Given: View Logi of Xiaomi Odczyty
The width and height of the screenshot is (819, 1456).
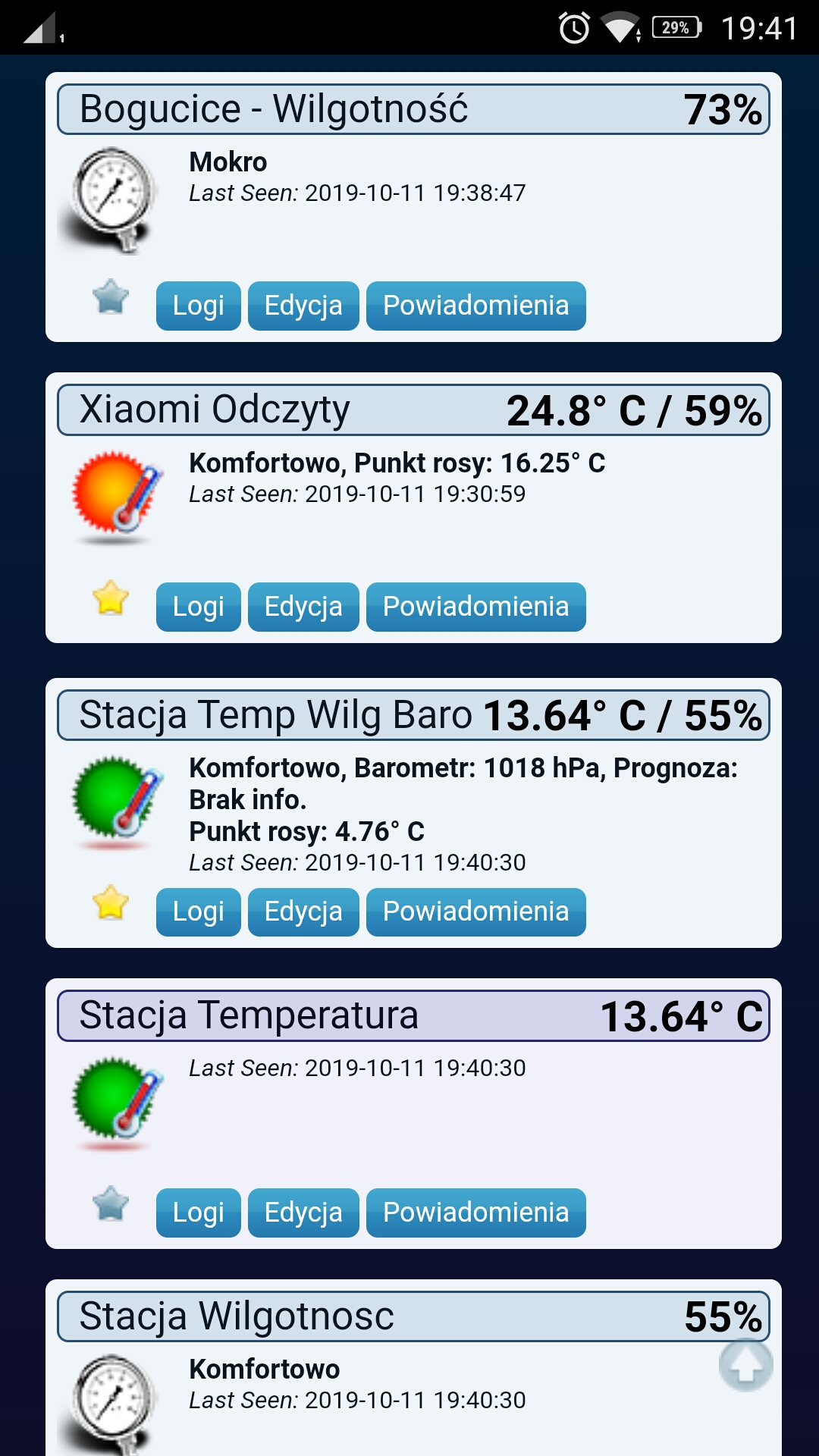Looking at the screenshot, I should 198,607.
